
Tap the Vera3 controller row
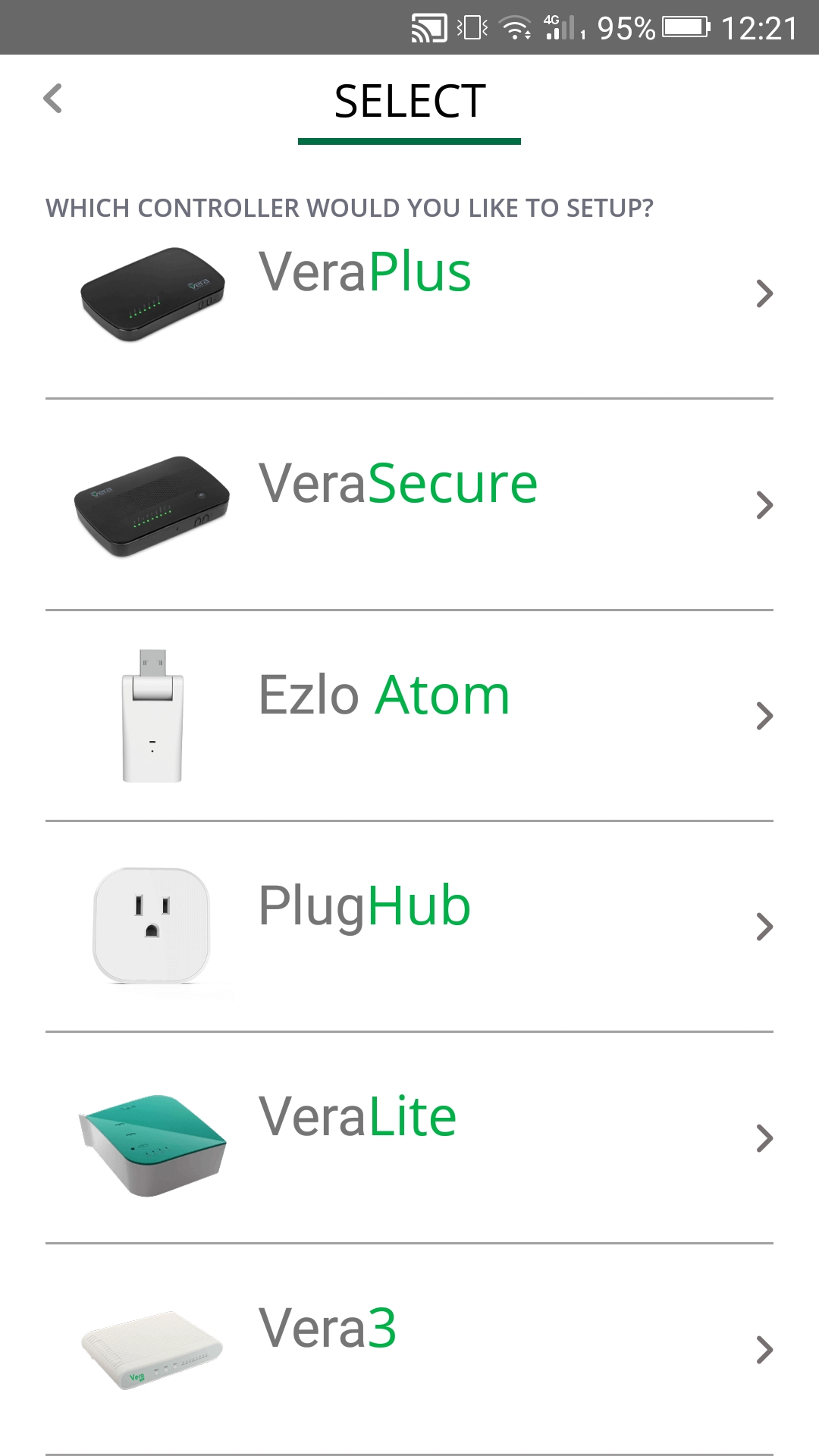click(409, 1349)
